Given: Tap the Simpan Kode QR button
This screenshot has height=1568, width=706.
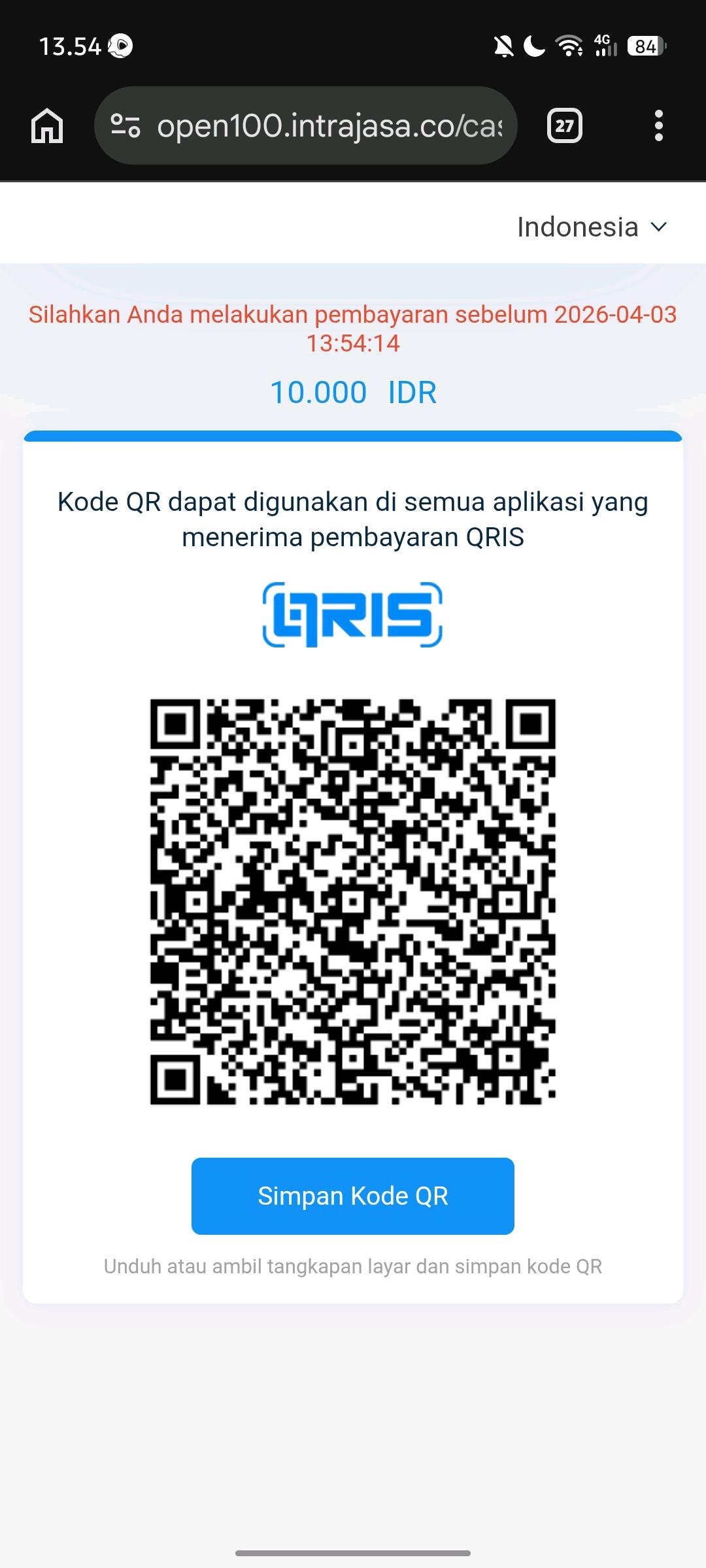Looking at the screenshot, I should click(353, 1196).
